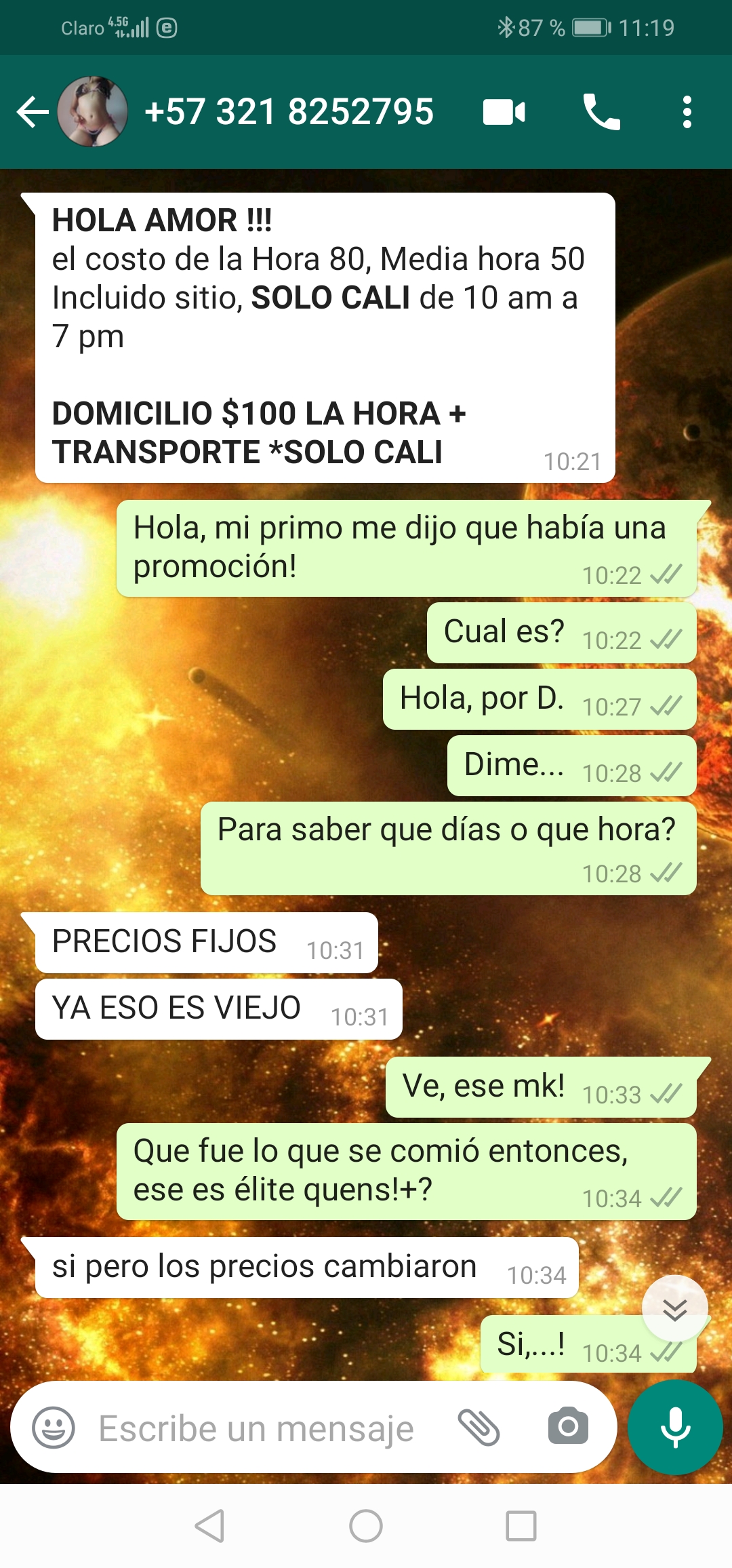Tap the voice message microphone button
The height and width of the screenshot is (1568, 732).
pos(675,1428)
